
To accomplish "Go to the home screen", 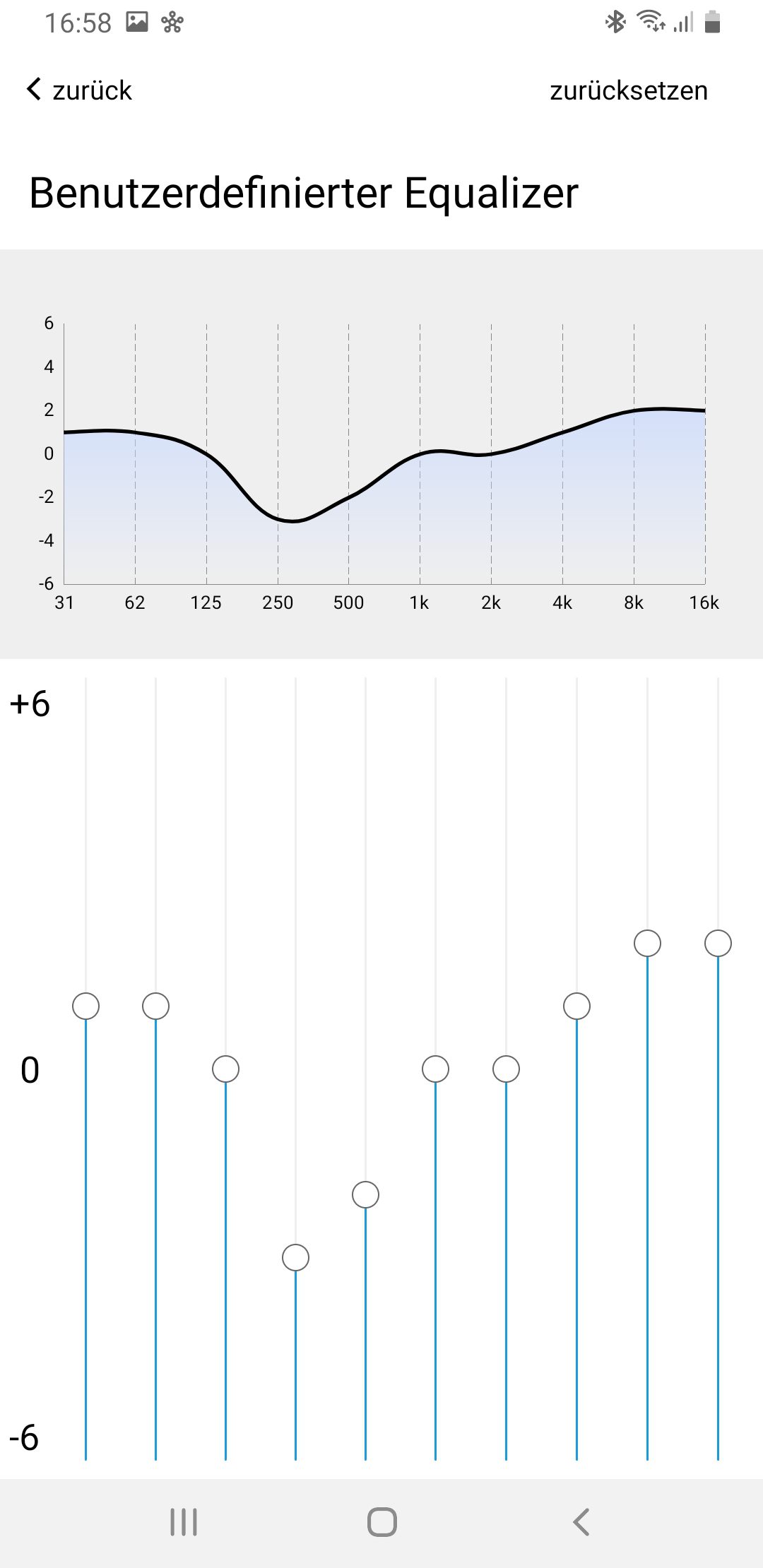I will click(381, 1521).
